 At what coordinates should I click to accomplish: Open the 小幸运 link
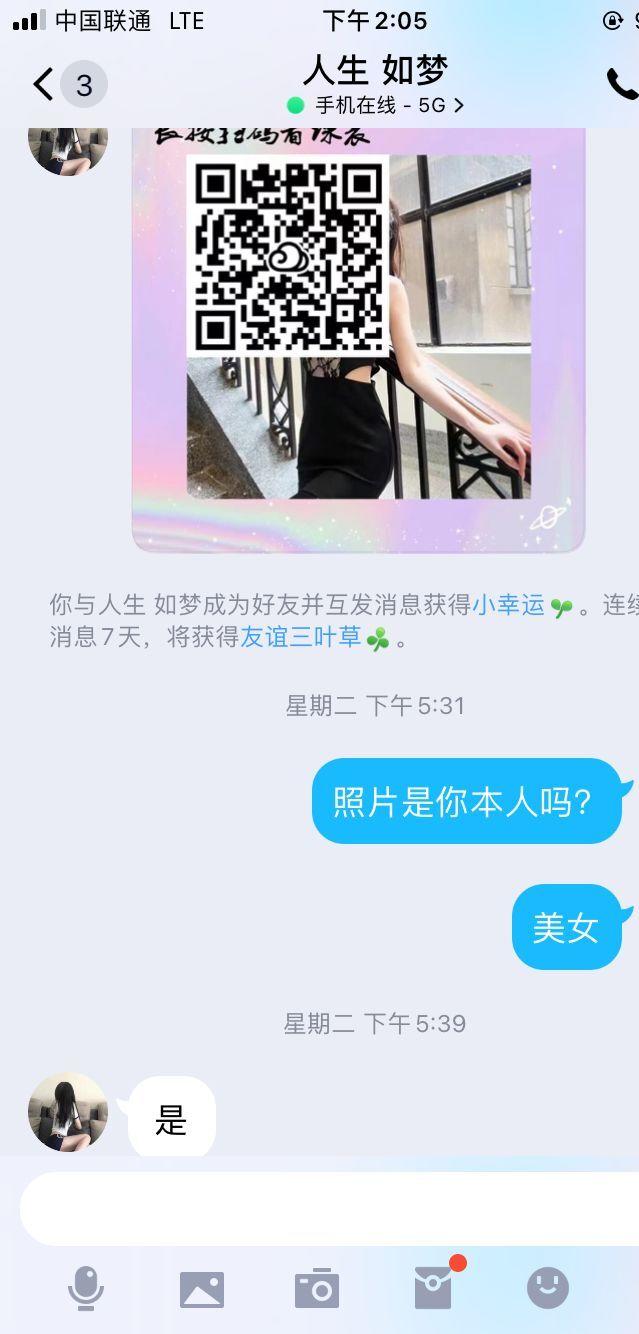coord(508,605)
